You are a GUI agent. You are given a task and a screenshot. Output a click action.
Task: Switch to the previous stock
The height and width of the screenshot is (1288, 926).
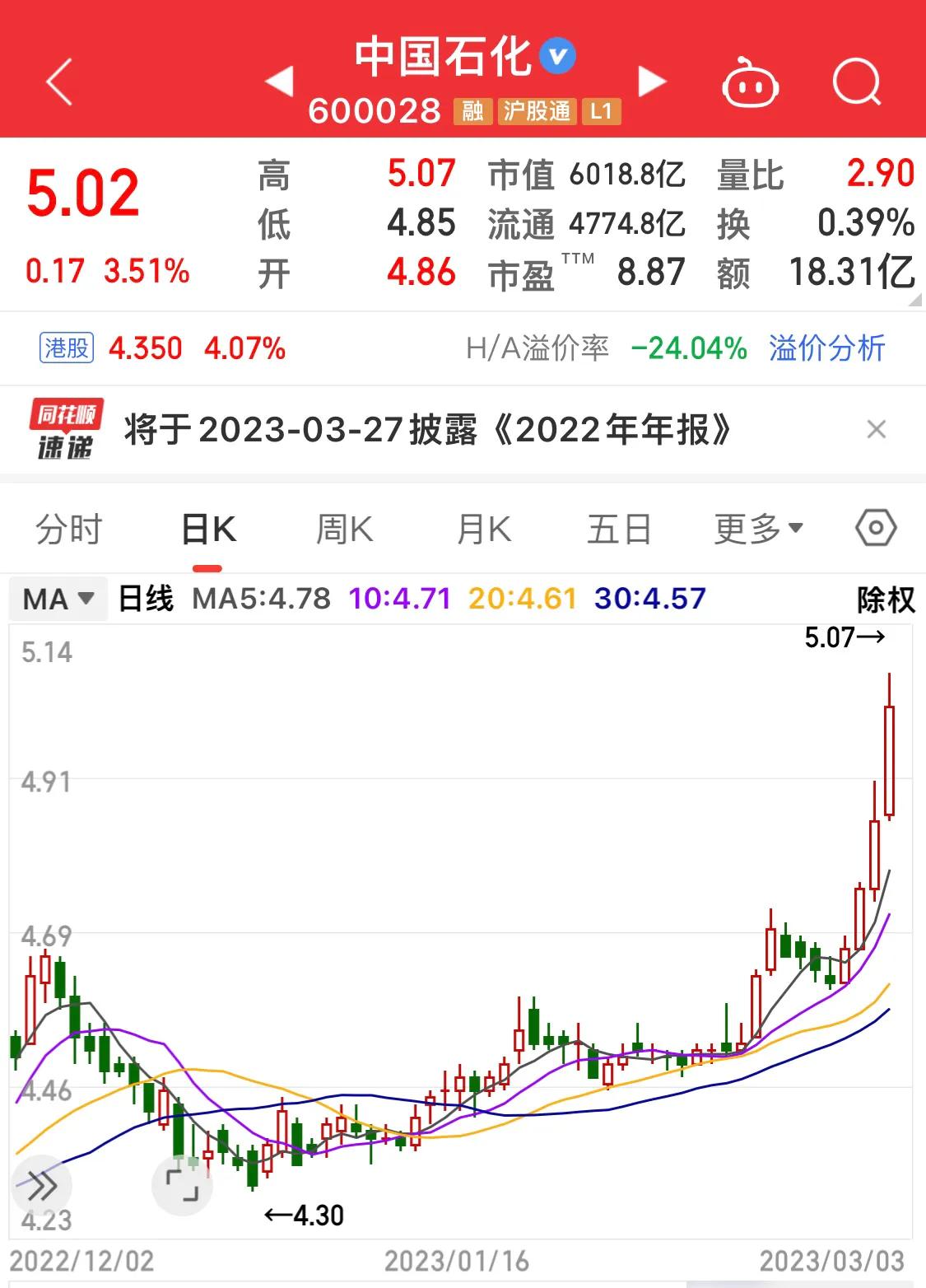click(x=279, y=82)
